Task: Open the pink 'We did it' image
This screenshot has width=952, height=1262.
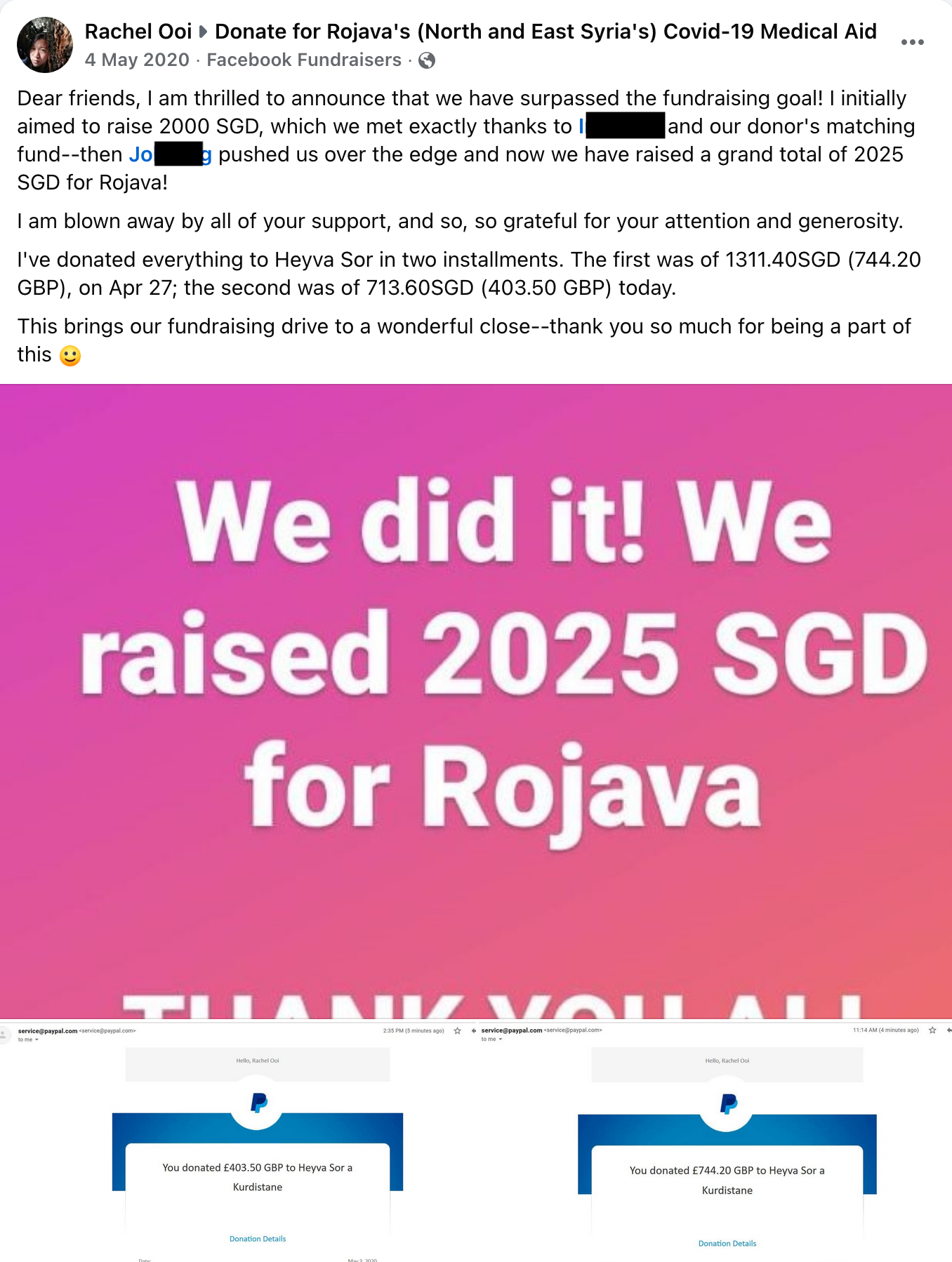Action: [x=476, y=700]
